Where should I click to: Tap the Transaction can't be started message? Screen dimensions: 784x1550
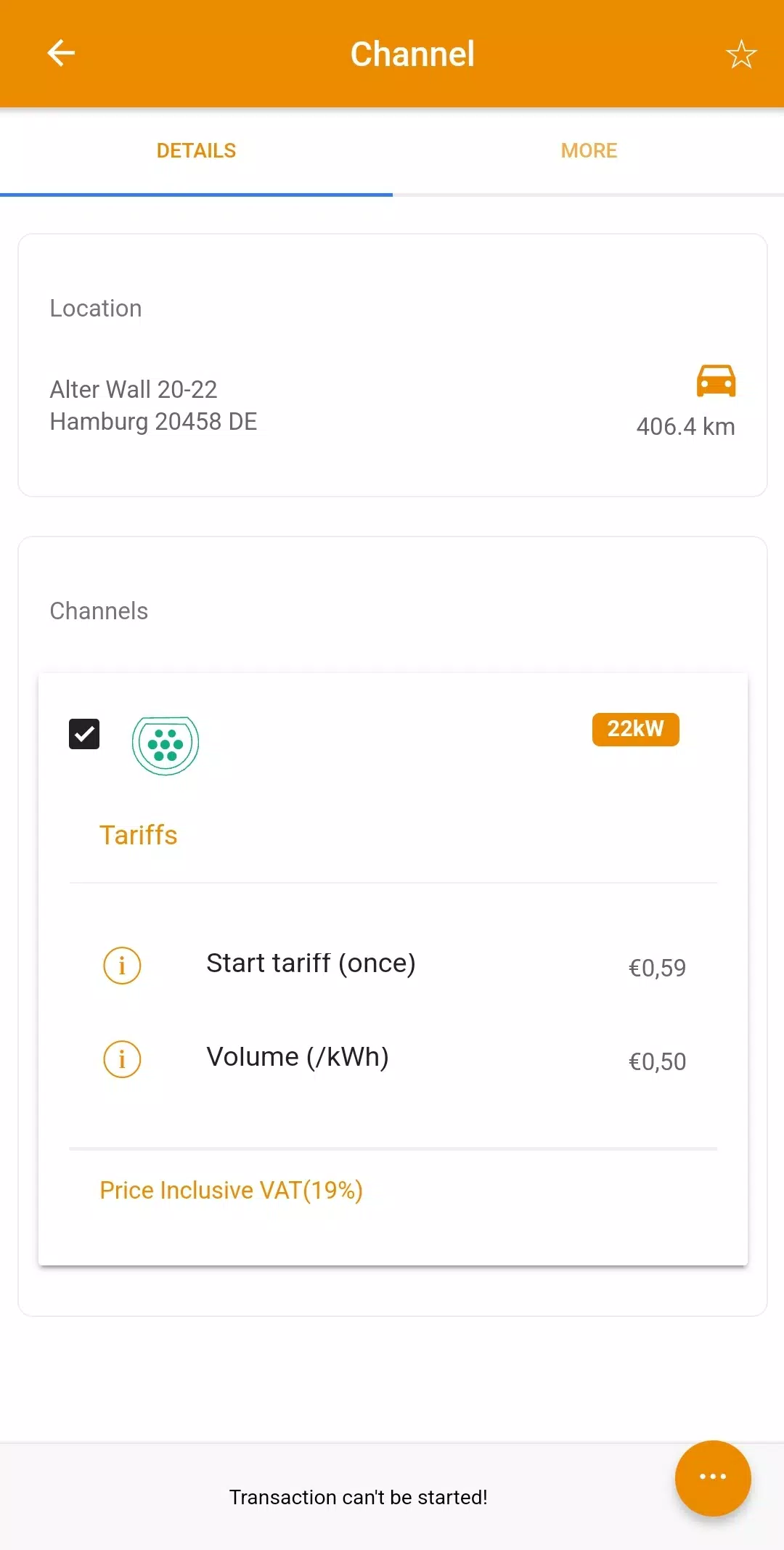(x=359, y=1497)
